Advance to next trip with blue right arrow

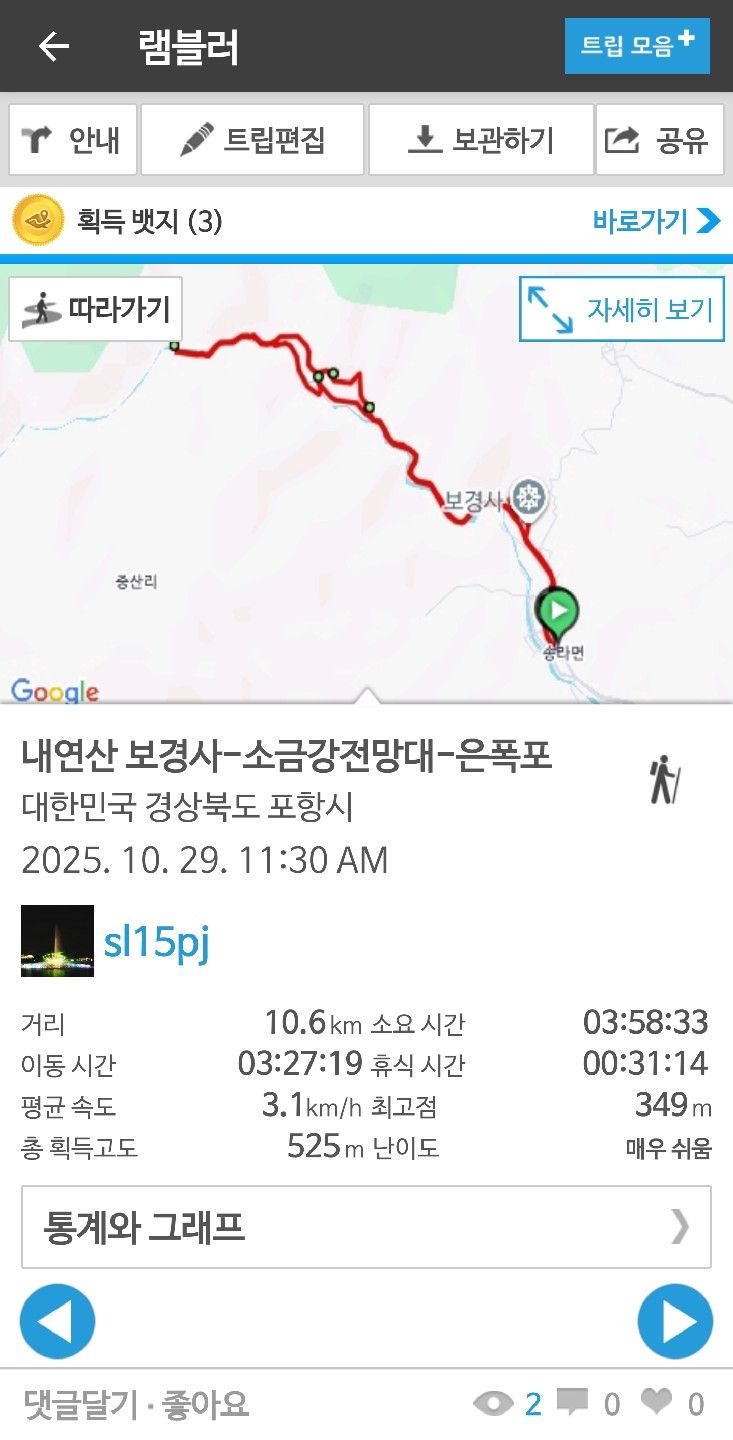point(676,1320)
